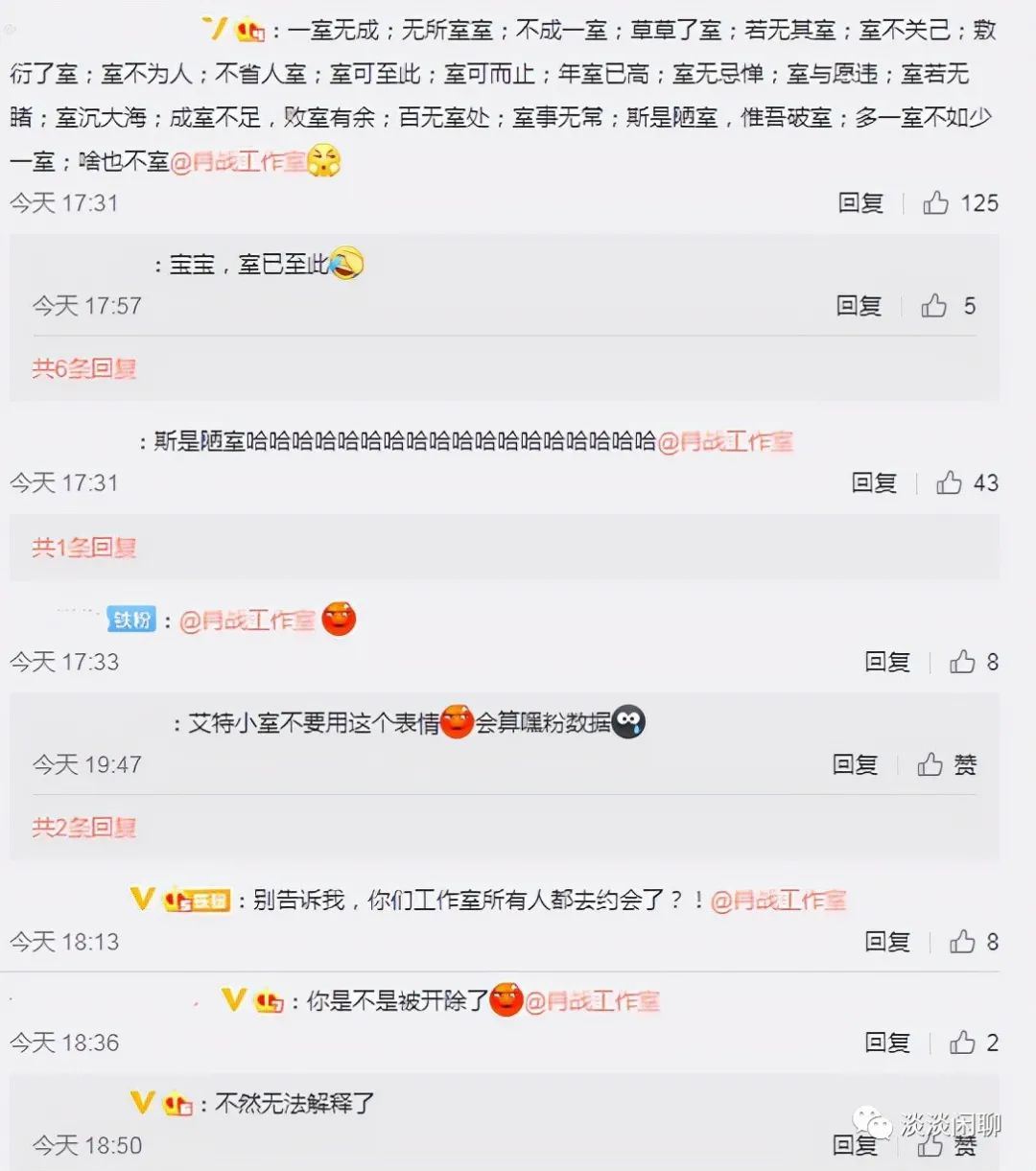
Task: Like the '宝宝，室已至此' comment
Action: click(x=934, y=306)
